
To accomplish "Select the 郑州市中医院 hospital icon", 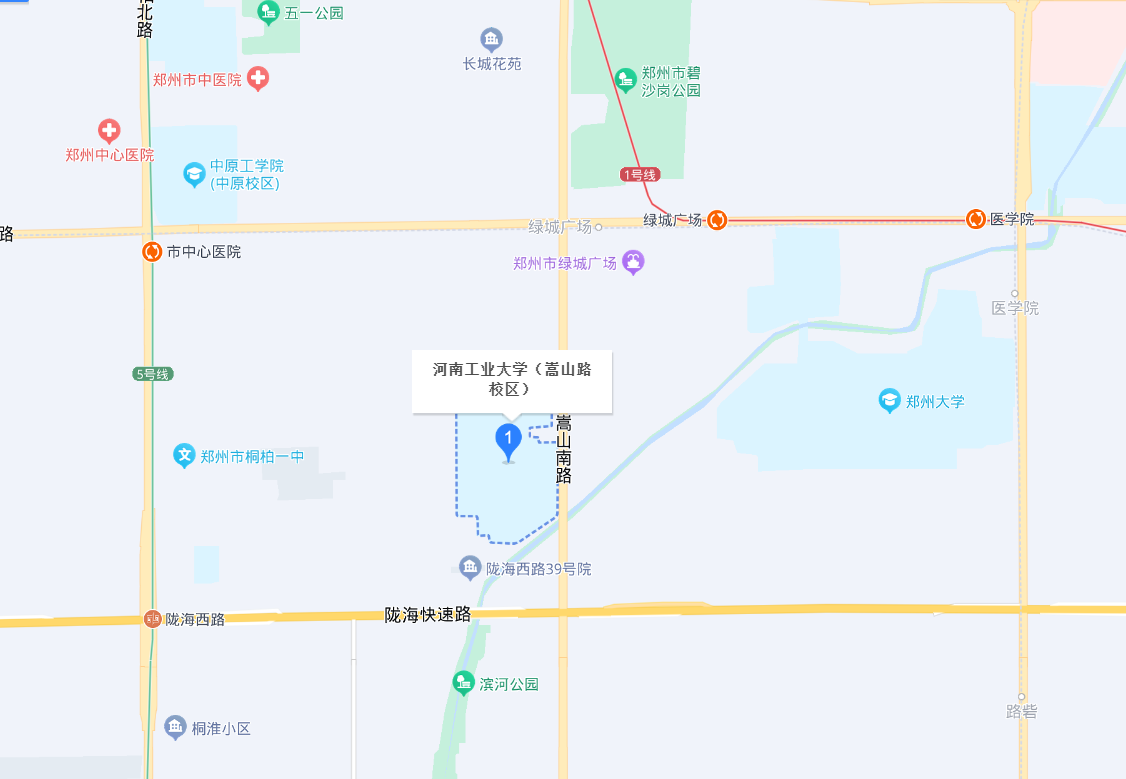I will point(258,79).
